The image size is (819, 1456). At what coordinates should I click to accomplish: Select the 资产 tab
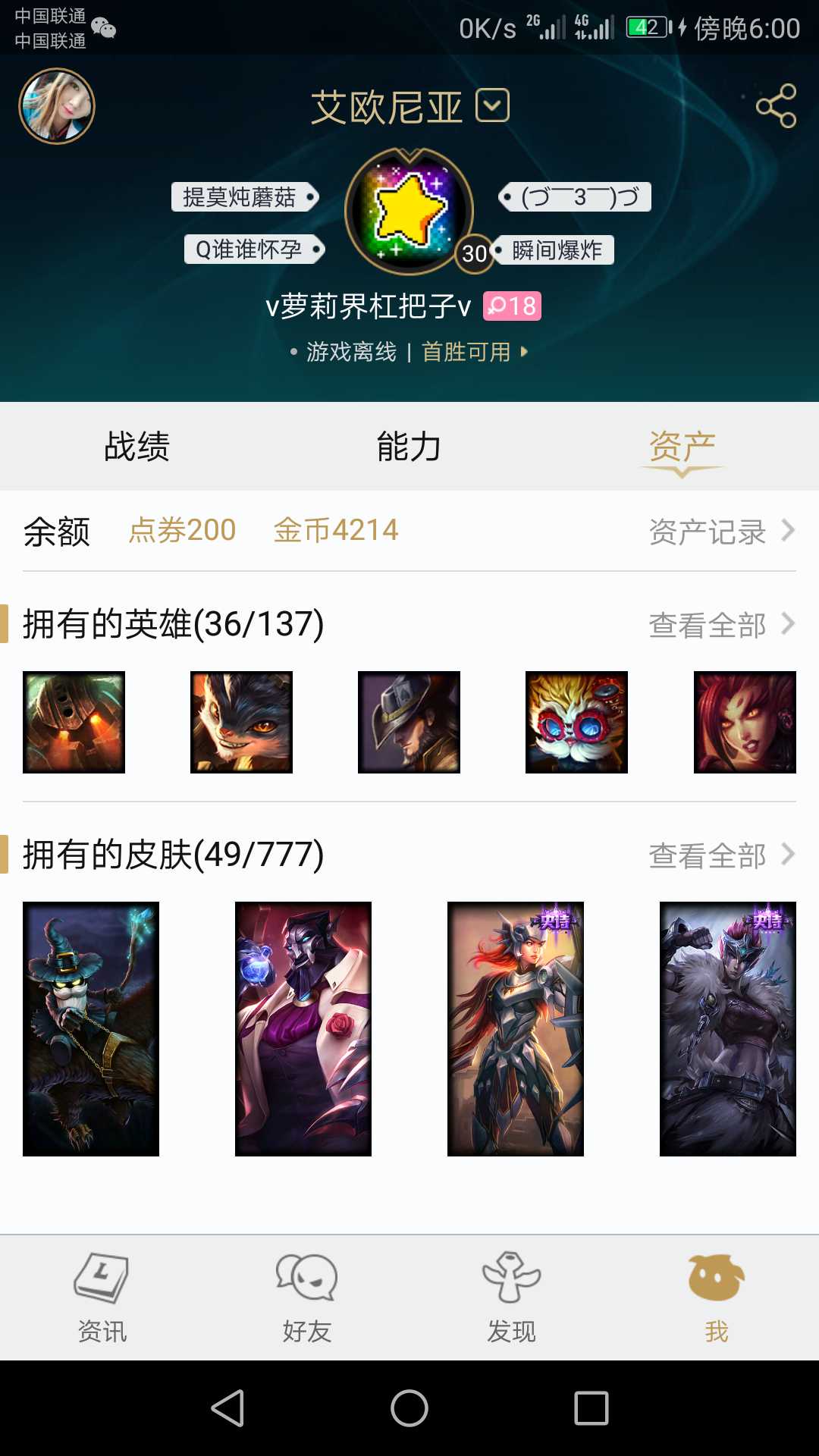pyautogui.click(x=682, y=447)
